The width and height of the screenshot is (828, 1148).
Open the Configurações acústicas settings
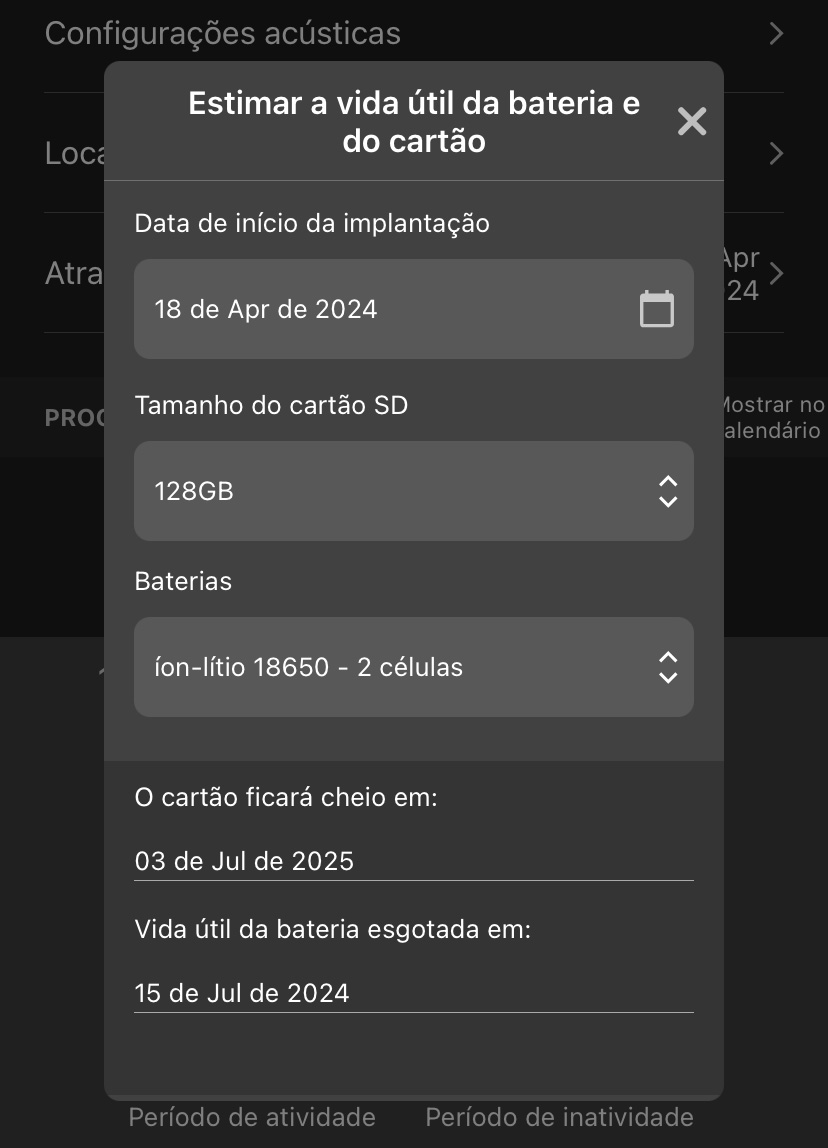coord(222,33)
